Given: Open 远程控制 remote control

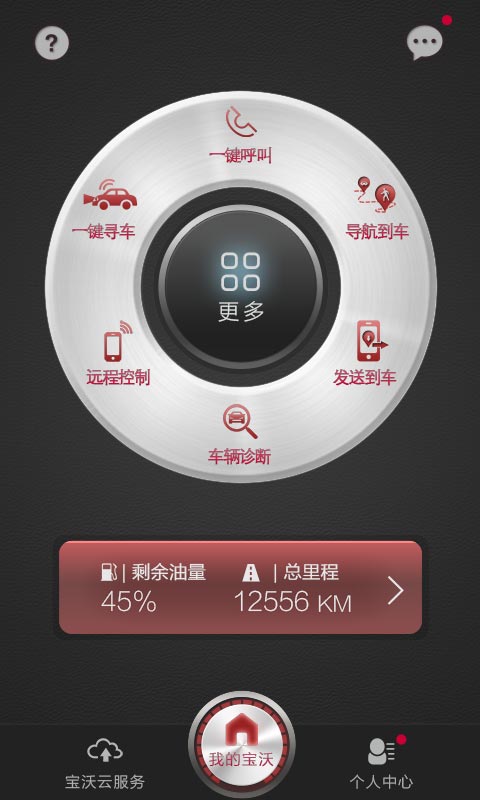Looking at the screenshot, I should 118,353.
